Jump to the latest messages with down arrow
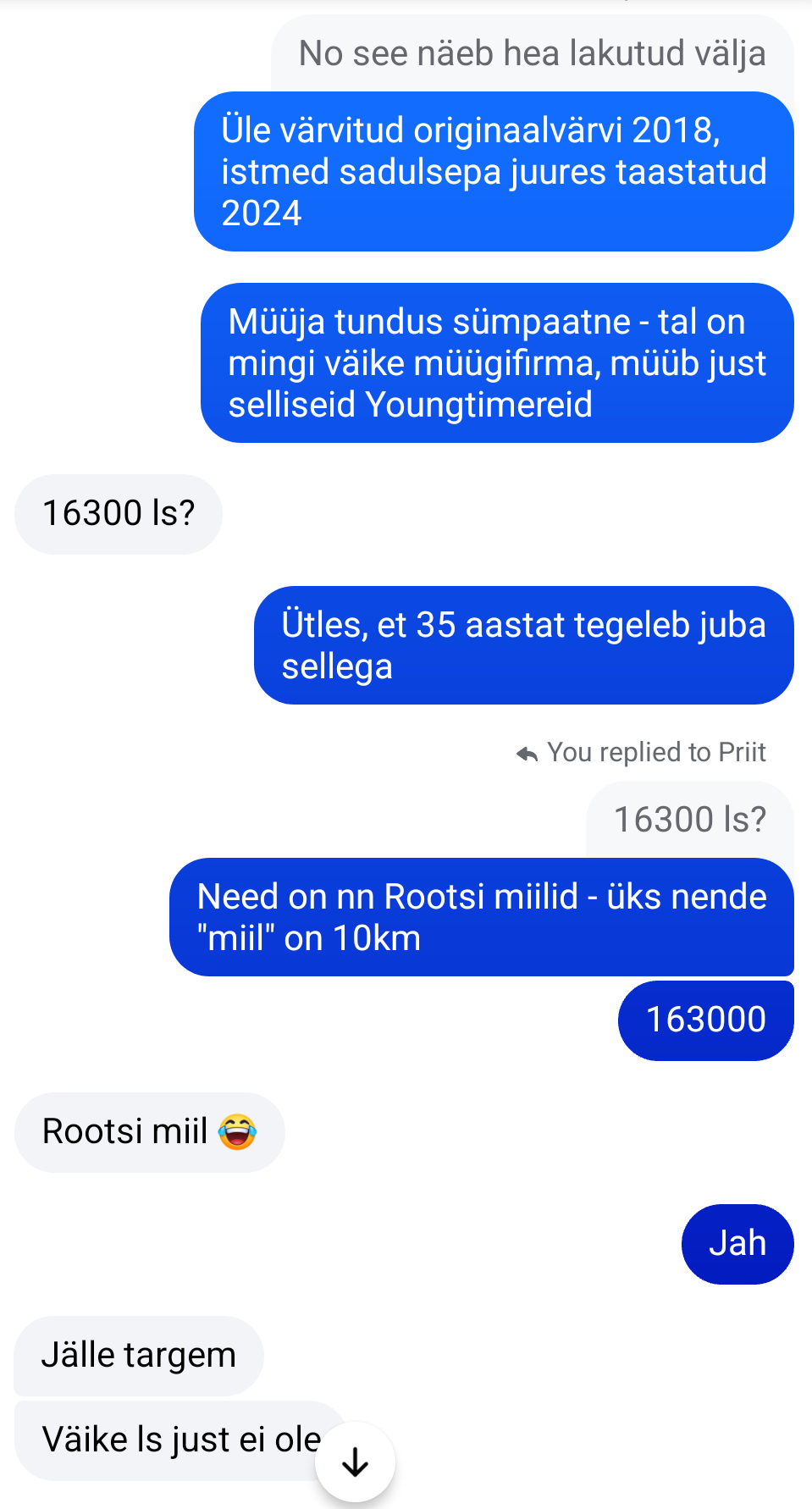Screen dimensions: 812x1509 (x=355, y=1462)
